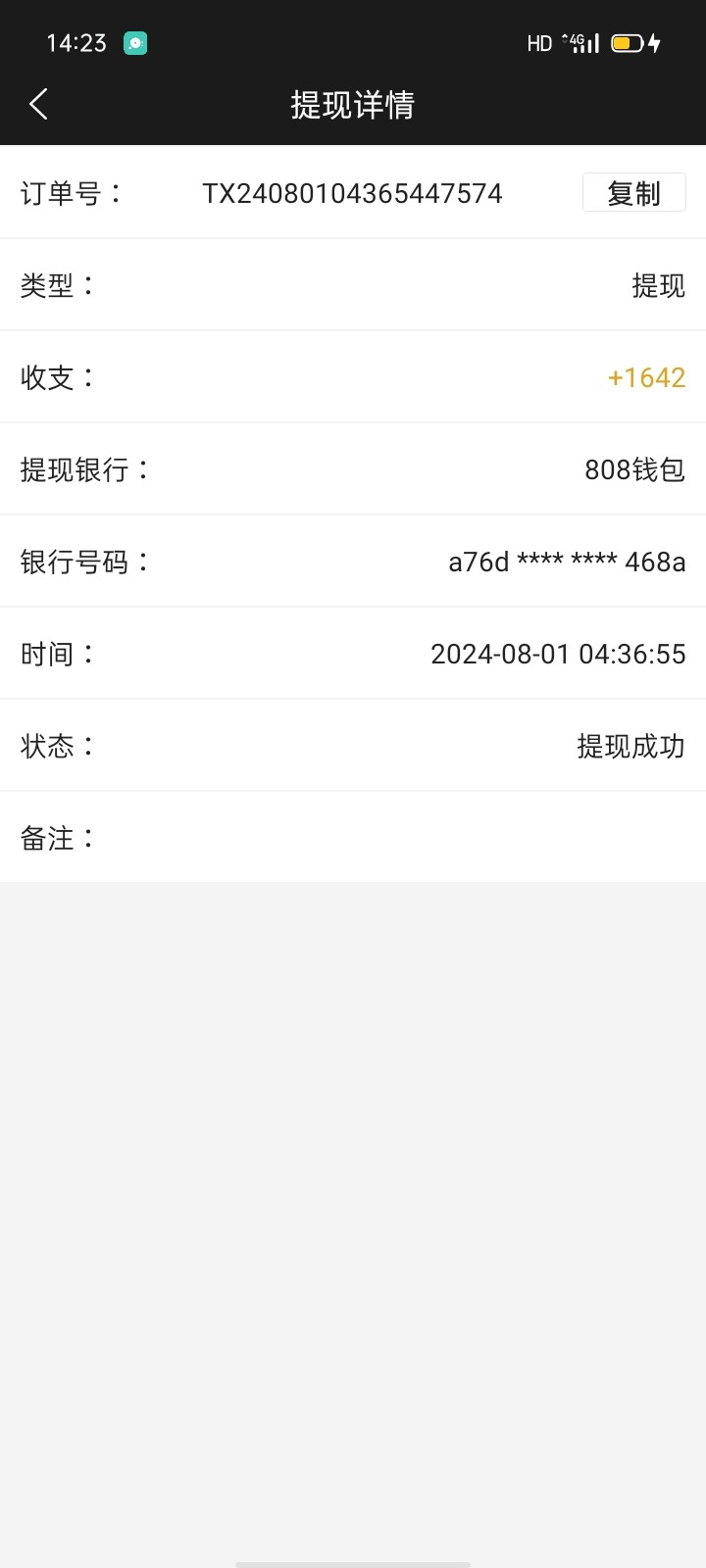The width and height of the screenshot is (706, 1568).
Task: Select the 提现详情 title
Action: pyautogui.click(x=353, y=103)
